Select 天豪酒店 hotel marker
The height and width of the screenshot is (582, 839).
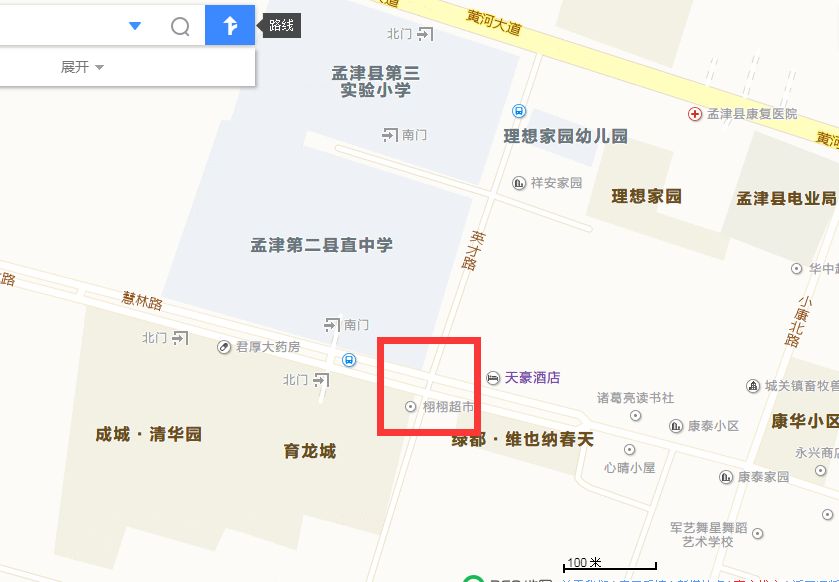[493, 378]
